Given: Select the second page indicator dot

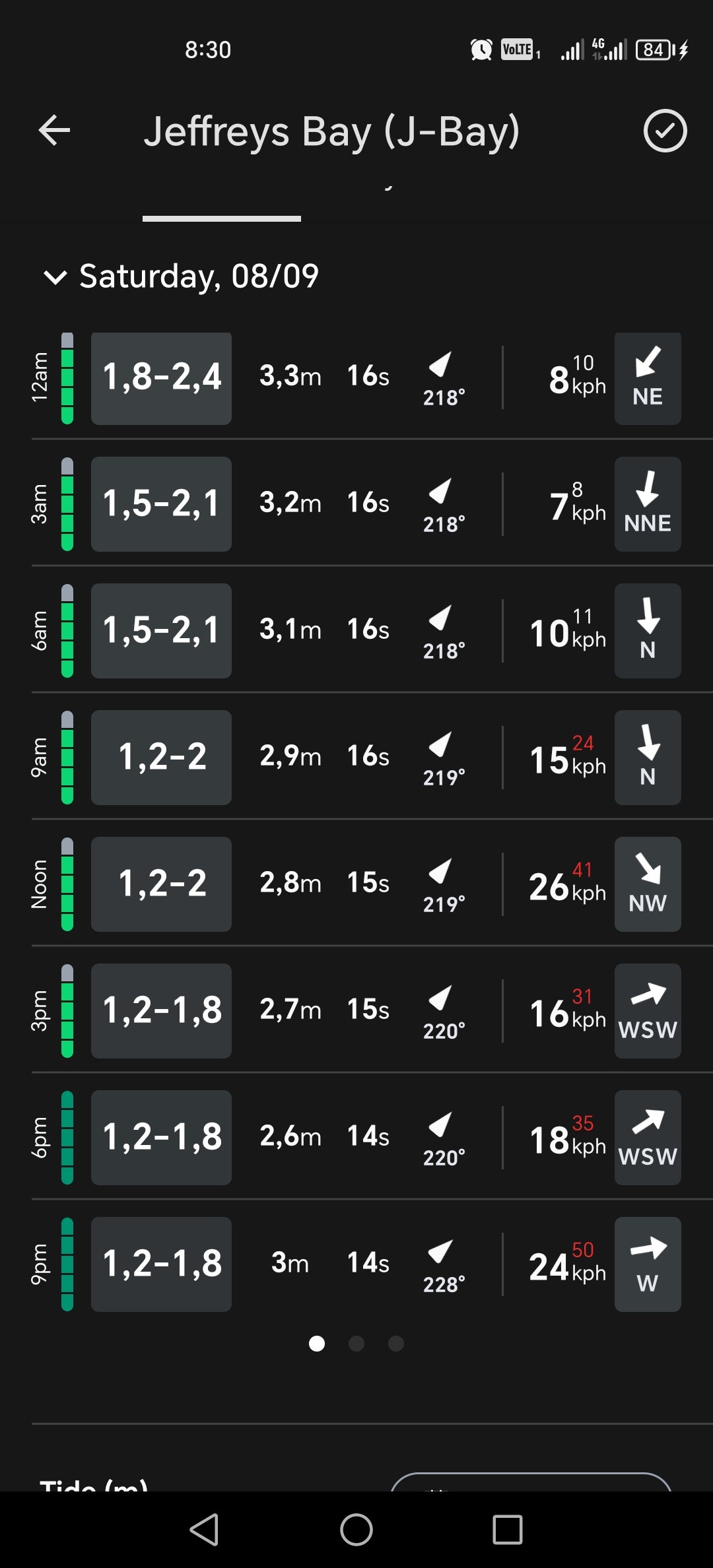Looking at the screenshot, I should [x=356, y=1344].
